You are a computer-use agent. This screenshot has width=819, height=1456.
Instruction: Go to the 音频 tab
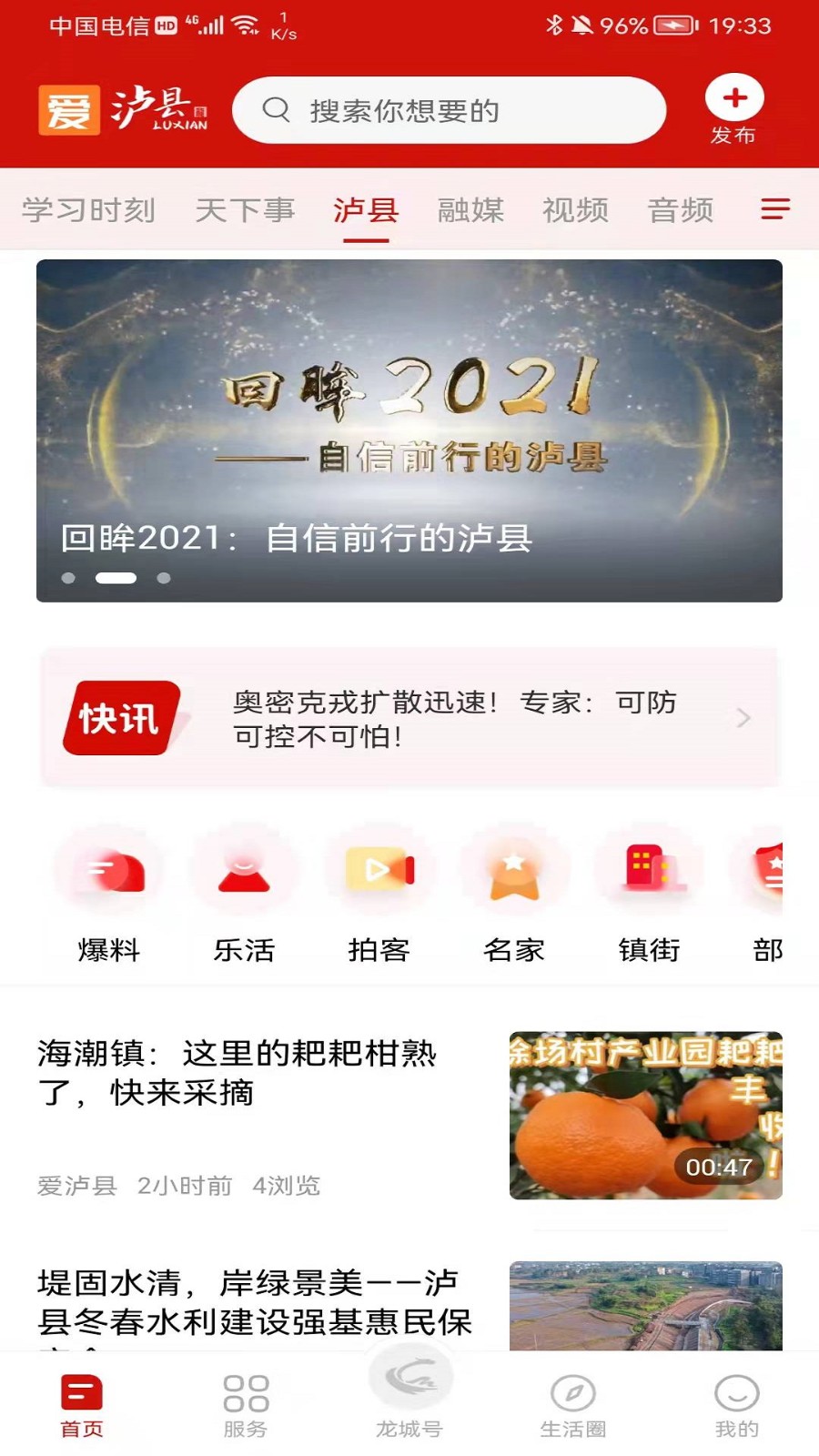(680, 210)
